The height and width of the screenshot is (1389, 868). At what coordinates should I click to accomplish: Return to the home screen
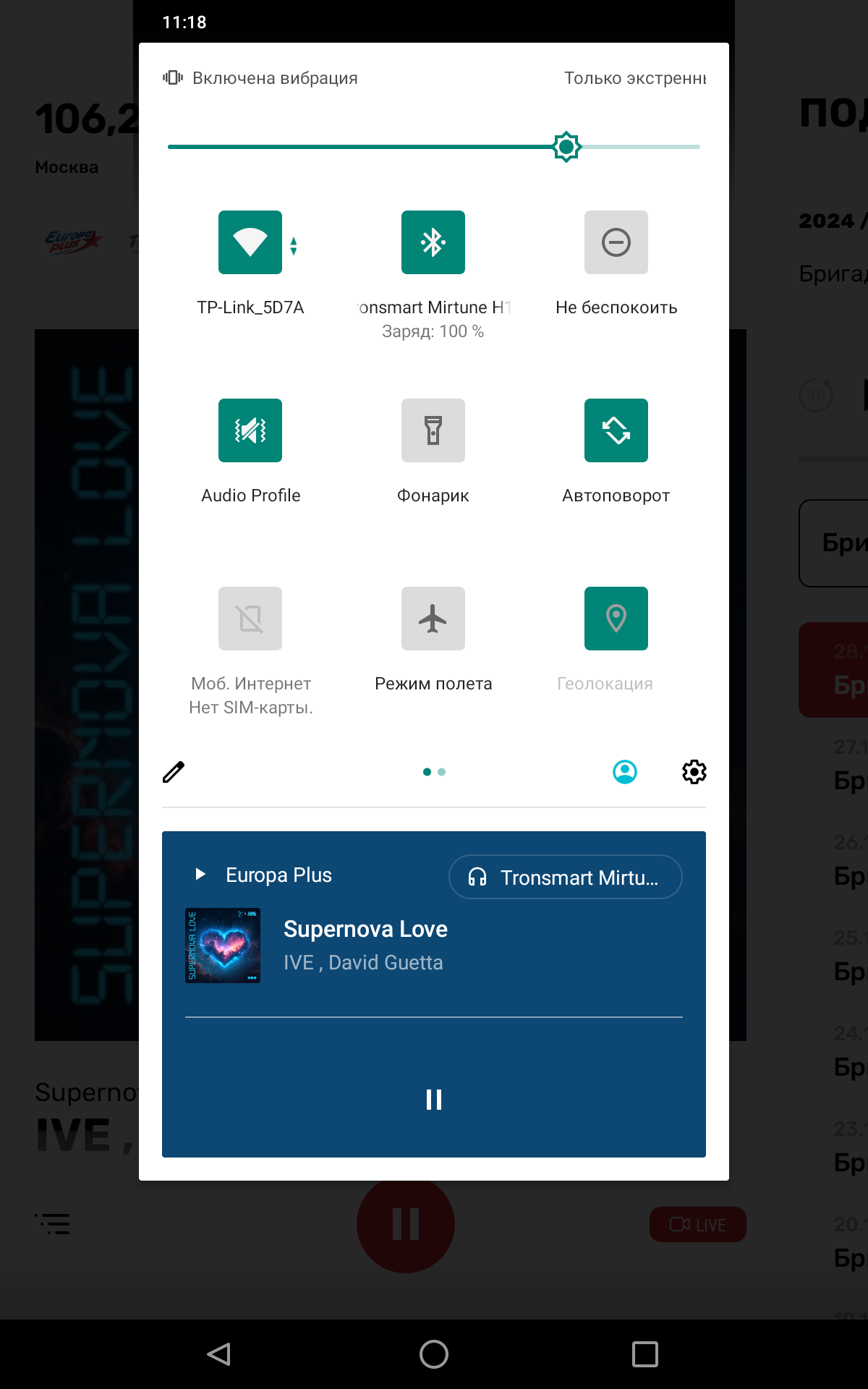[x=434, y=1354]
